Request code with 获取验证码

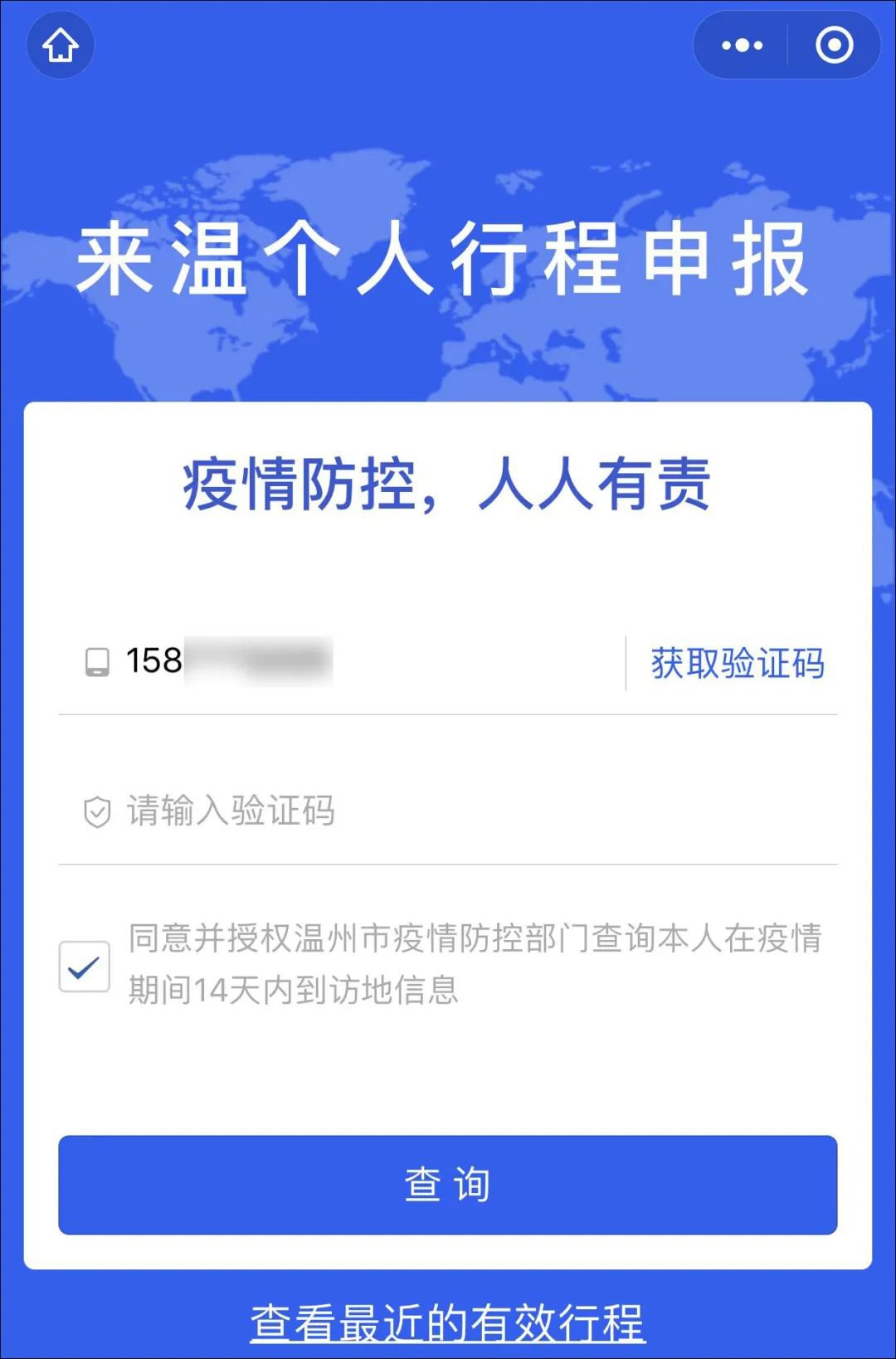click(x=737, y=663)
